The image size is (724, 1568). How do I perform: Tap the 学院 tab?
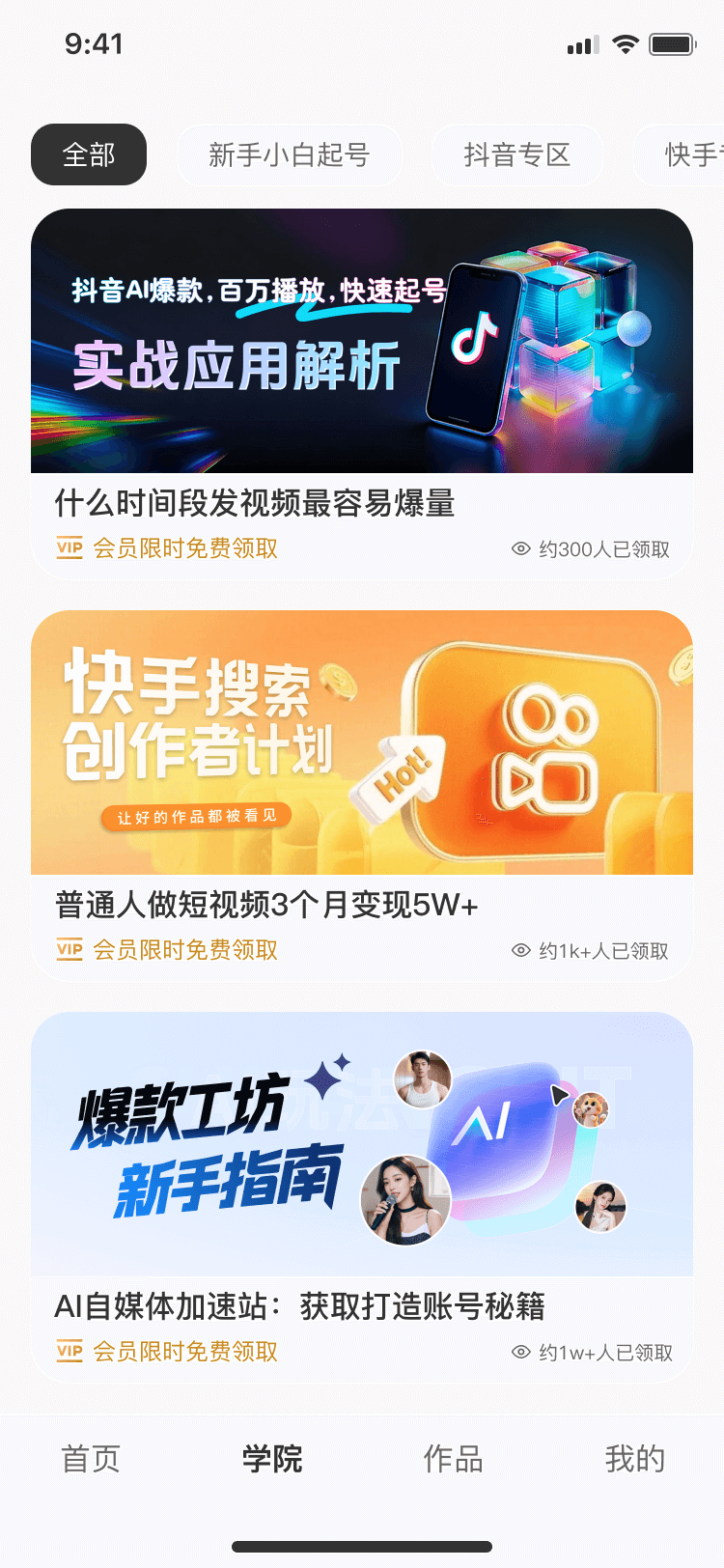point(272,1458)
